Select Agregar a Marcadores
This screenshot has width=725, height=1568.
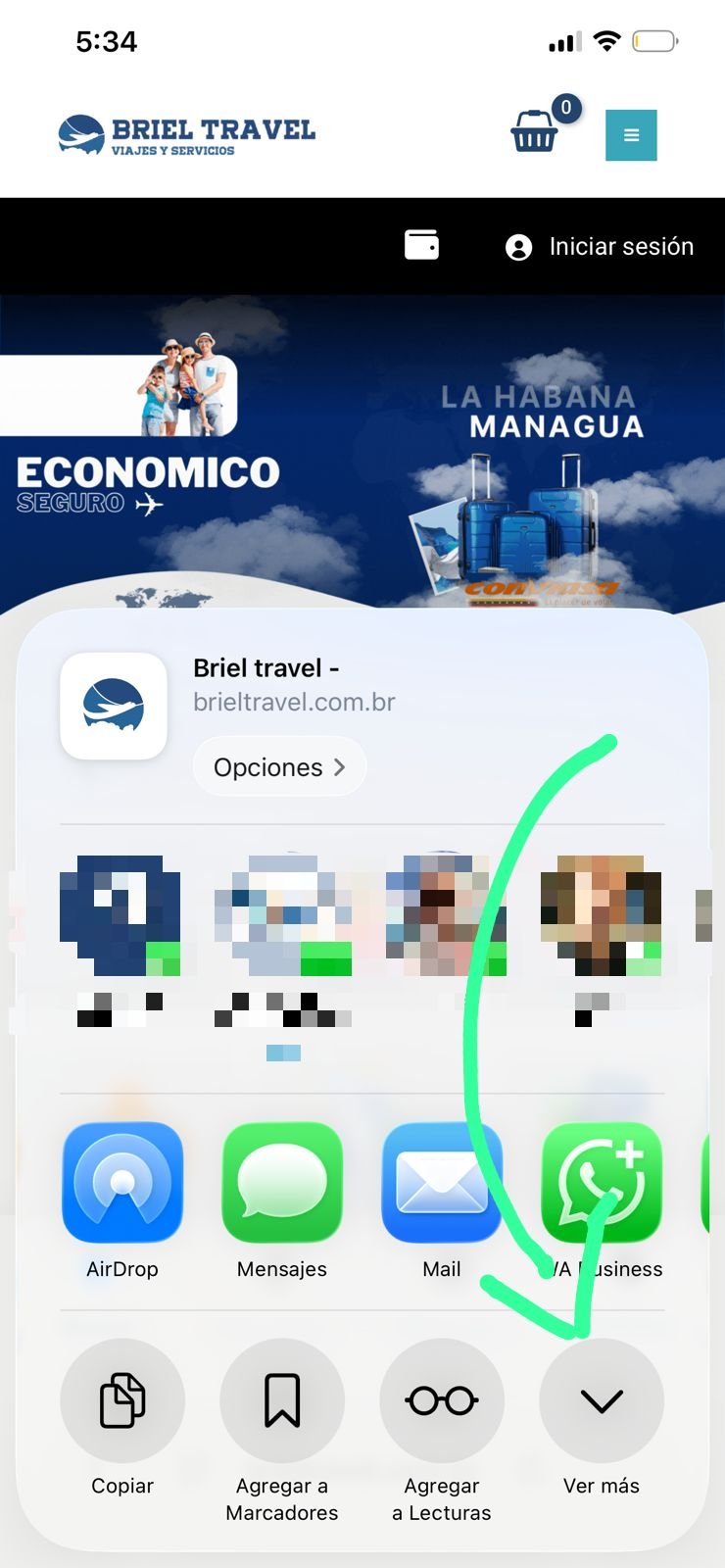(282, 1400)
